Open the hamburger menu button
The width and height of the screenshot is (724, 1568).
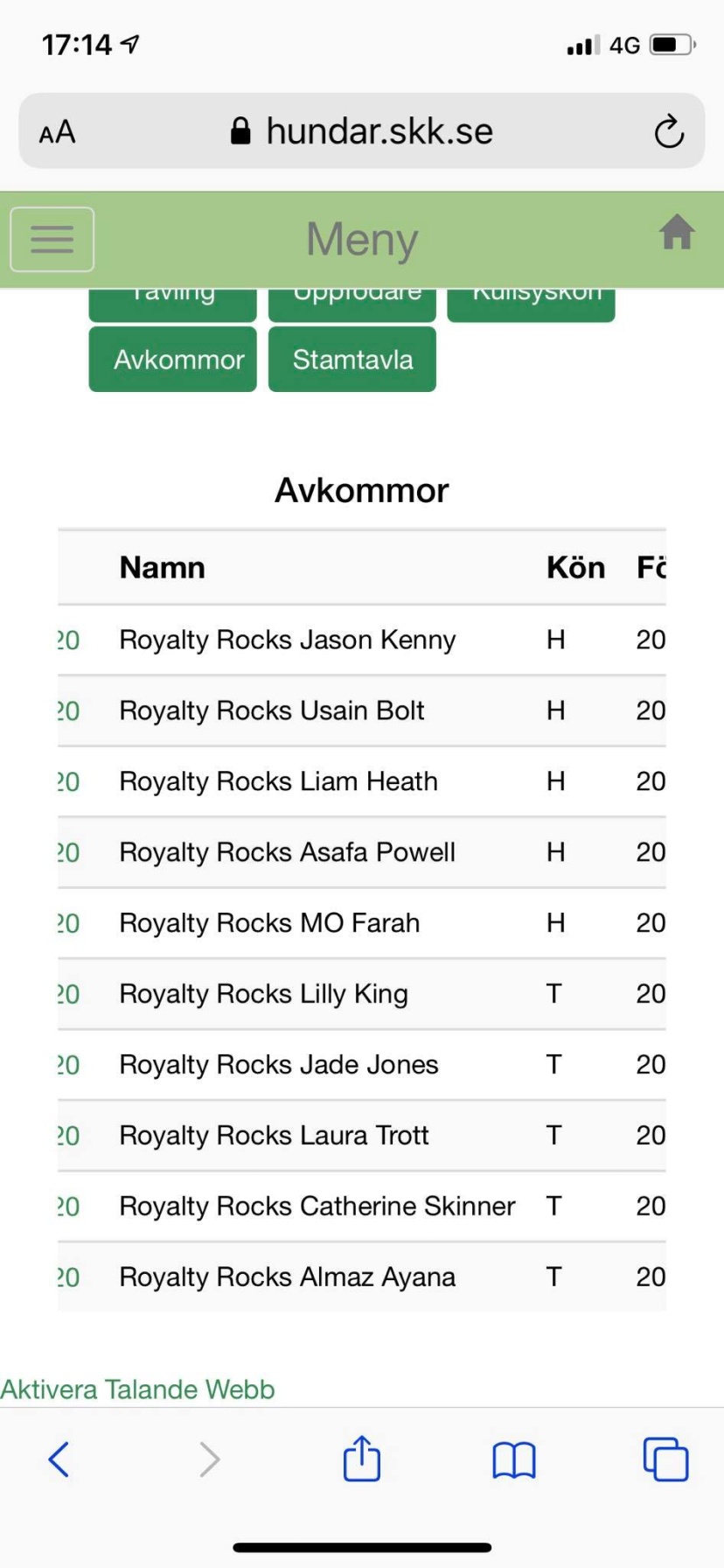click(x=52, y=239)
